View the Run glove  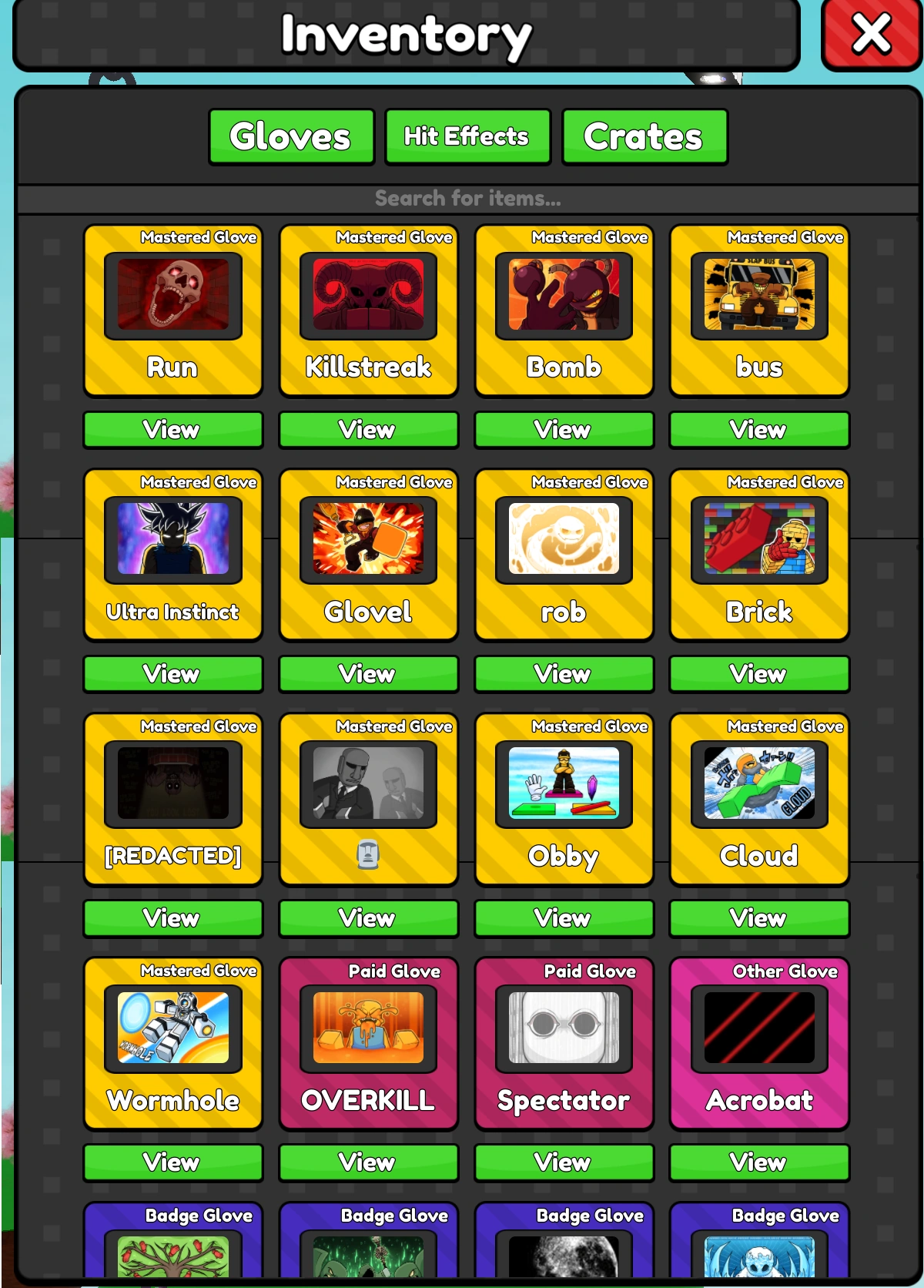(172, 430)
